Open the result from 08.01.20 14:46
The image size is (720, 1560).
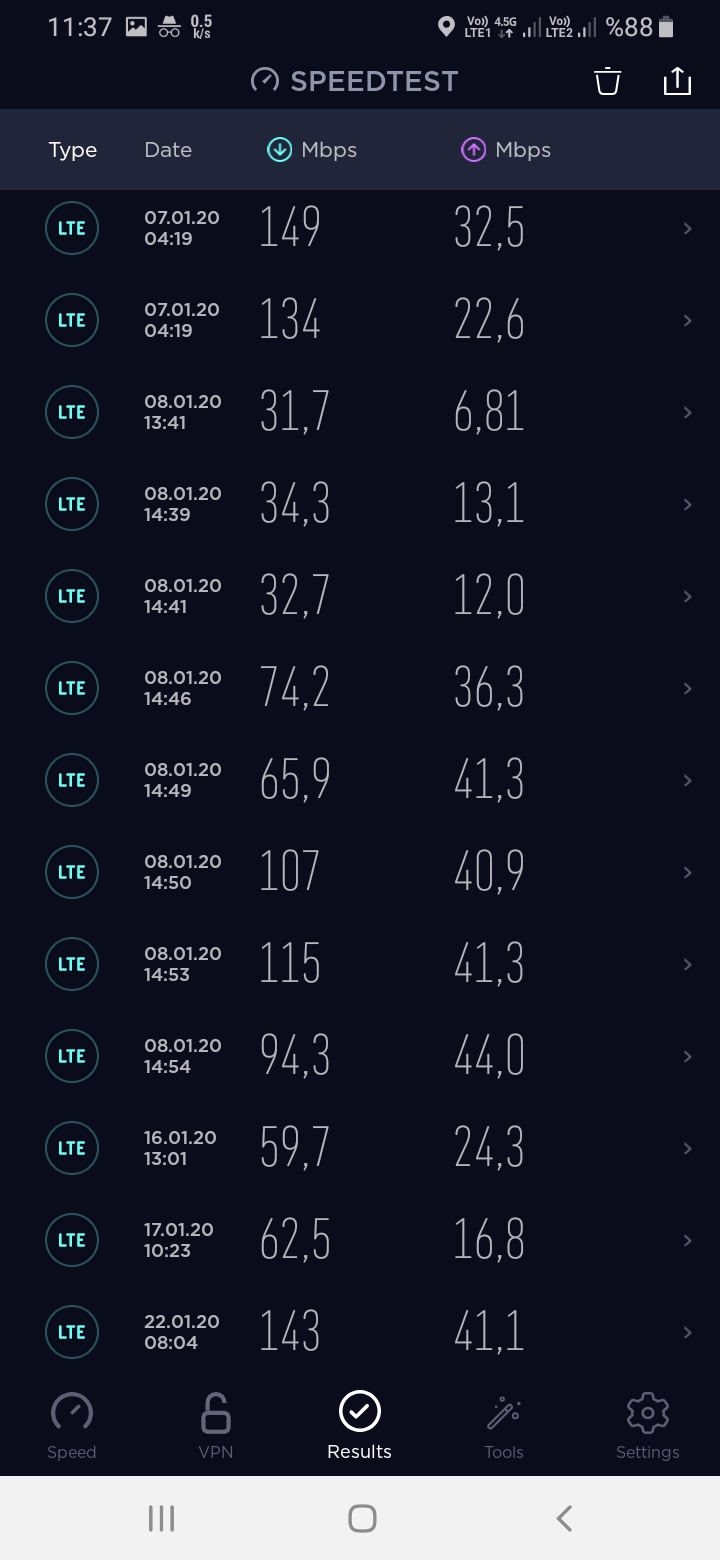click(x=360, y=688)
